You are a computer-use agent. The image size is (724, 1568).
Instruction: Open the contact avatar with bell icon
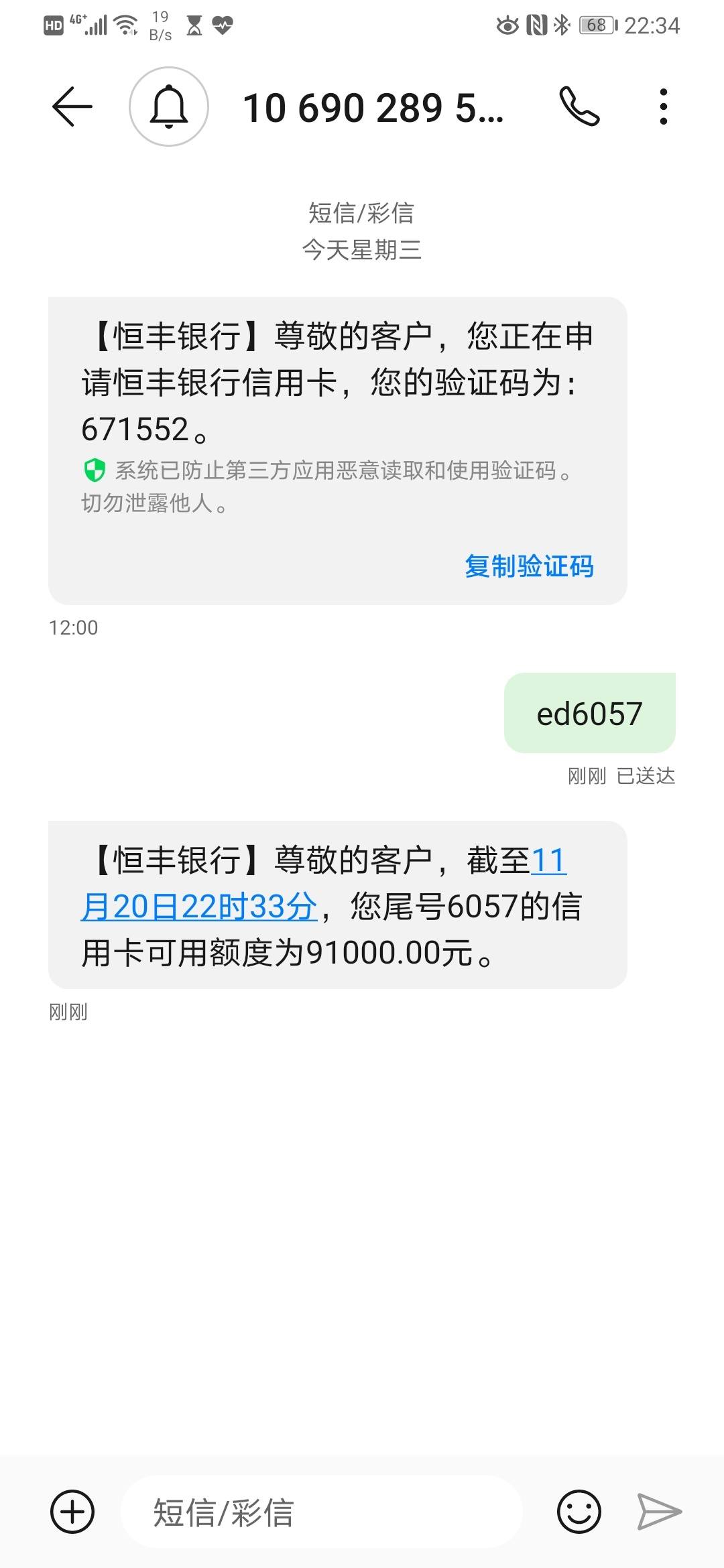click(x=169, y=107)
